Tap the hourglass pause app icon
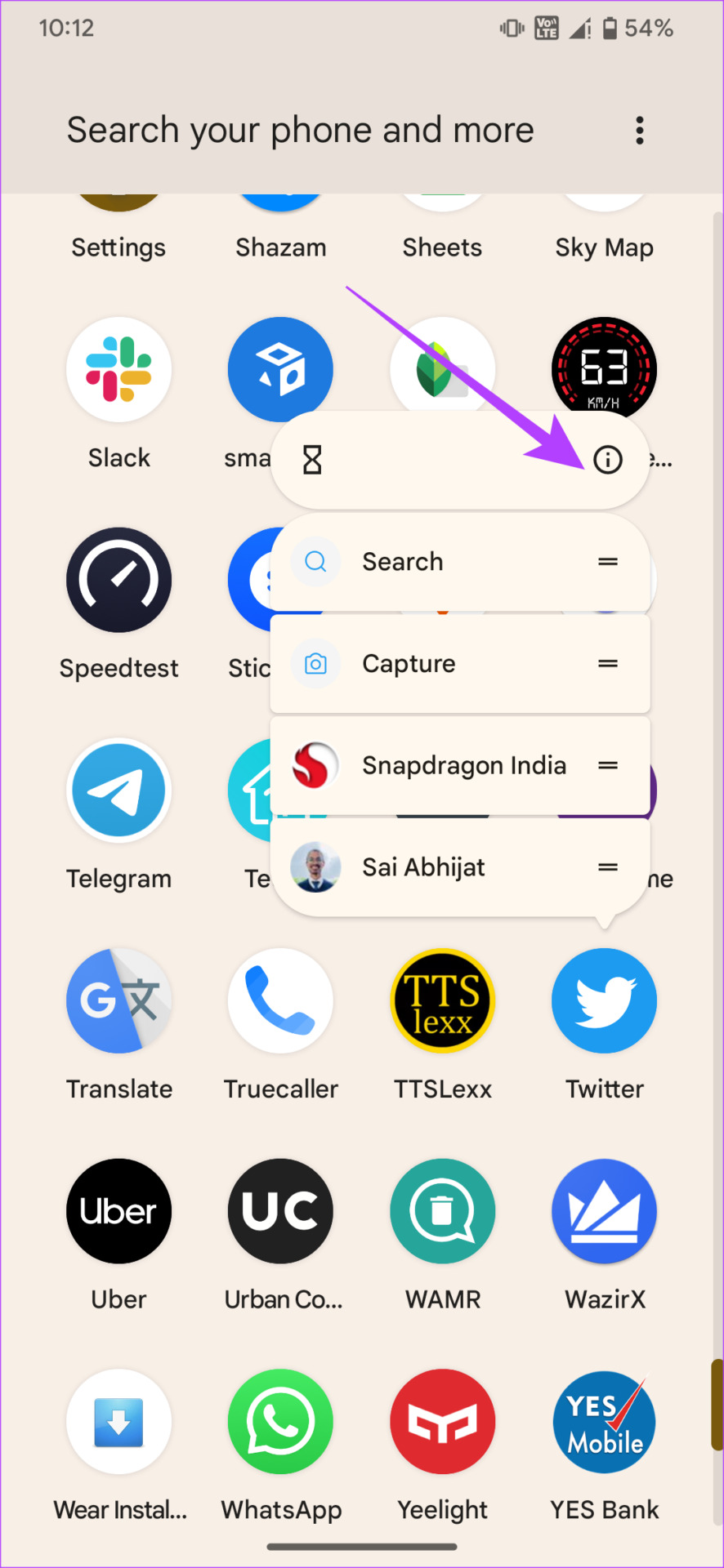 [312, 460]
